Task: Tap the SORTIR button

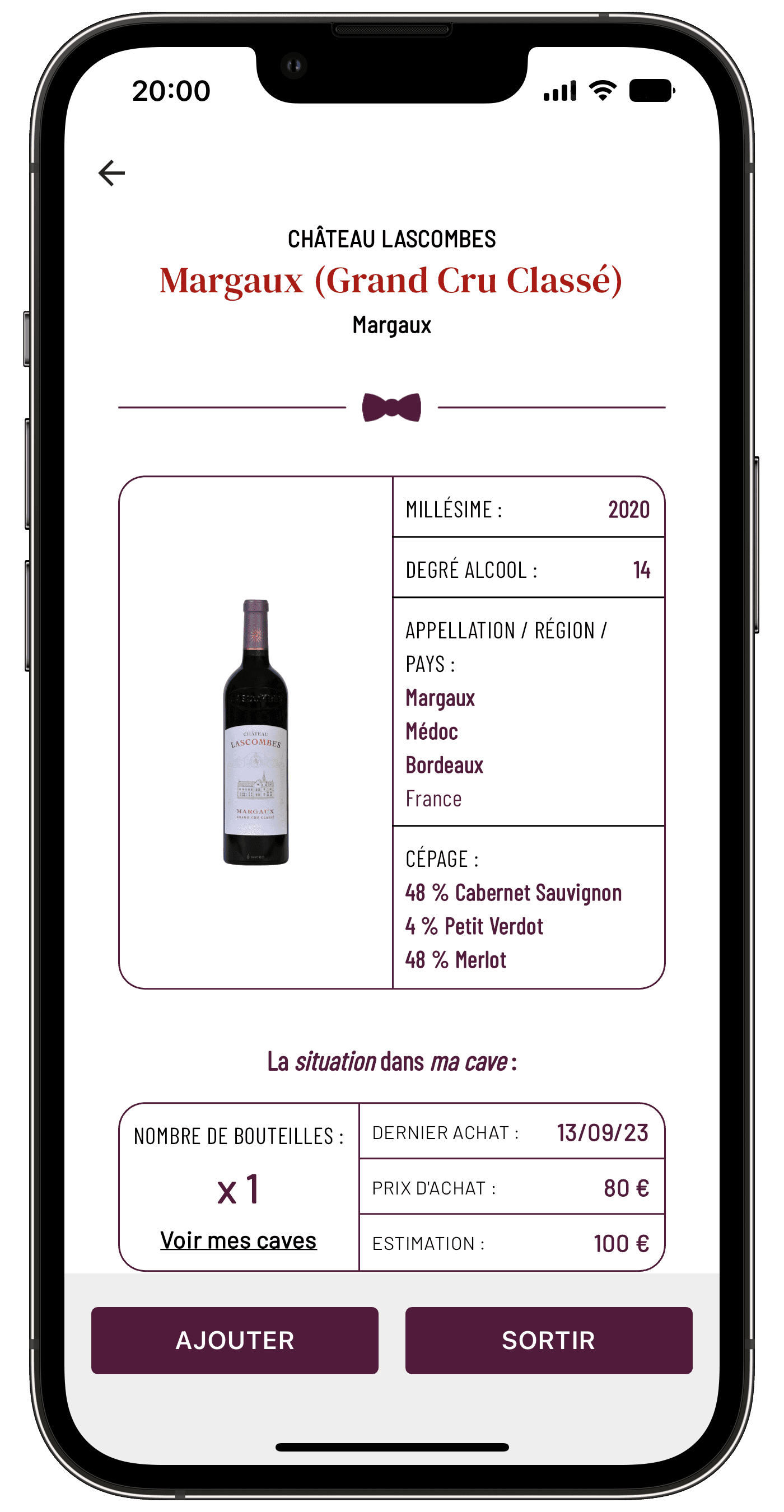Action: point(549,1341)
